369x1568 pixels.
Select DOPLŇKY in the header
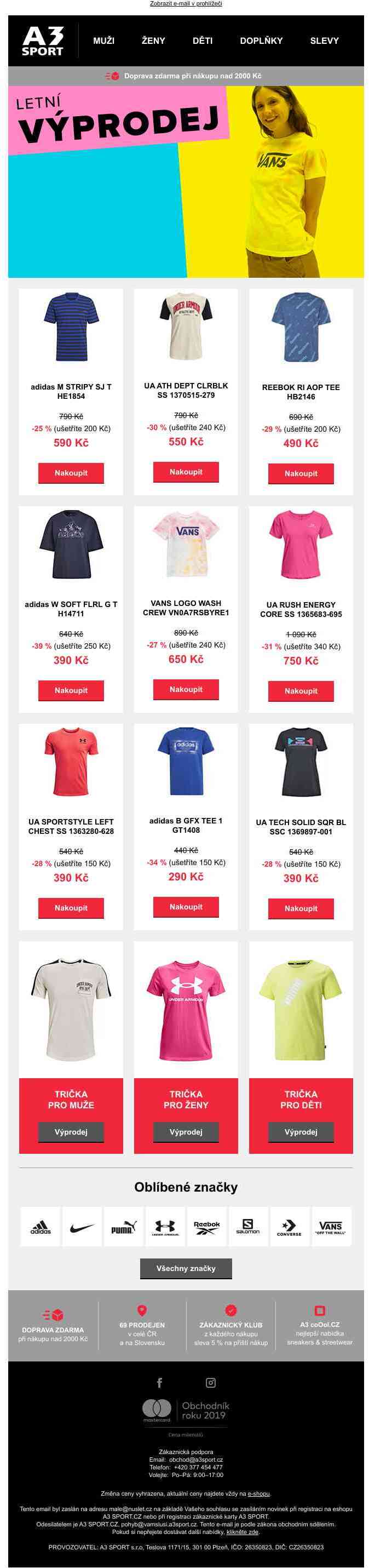coord(261,41)
